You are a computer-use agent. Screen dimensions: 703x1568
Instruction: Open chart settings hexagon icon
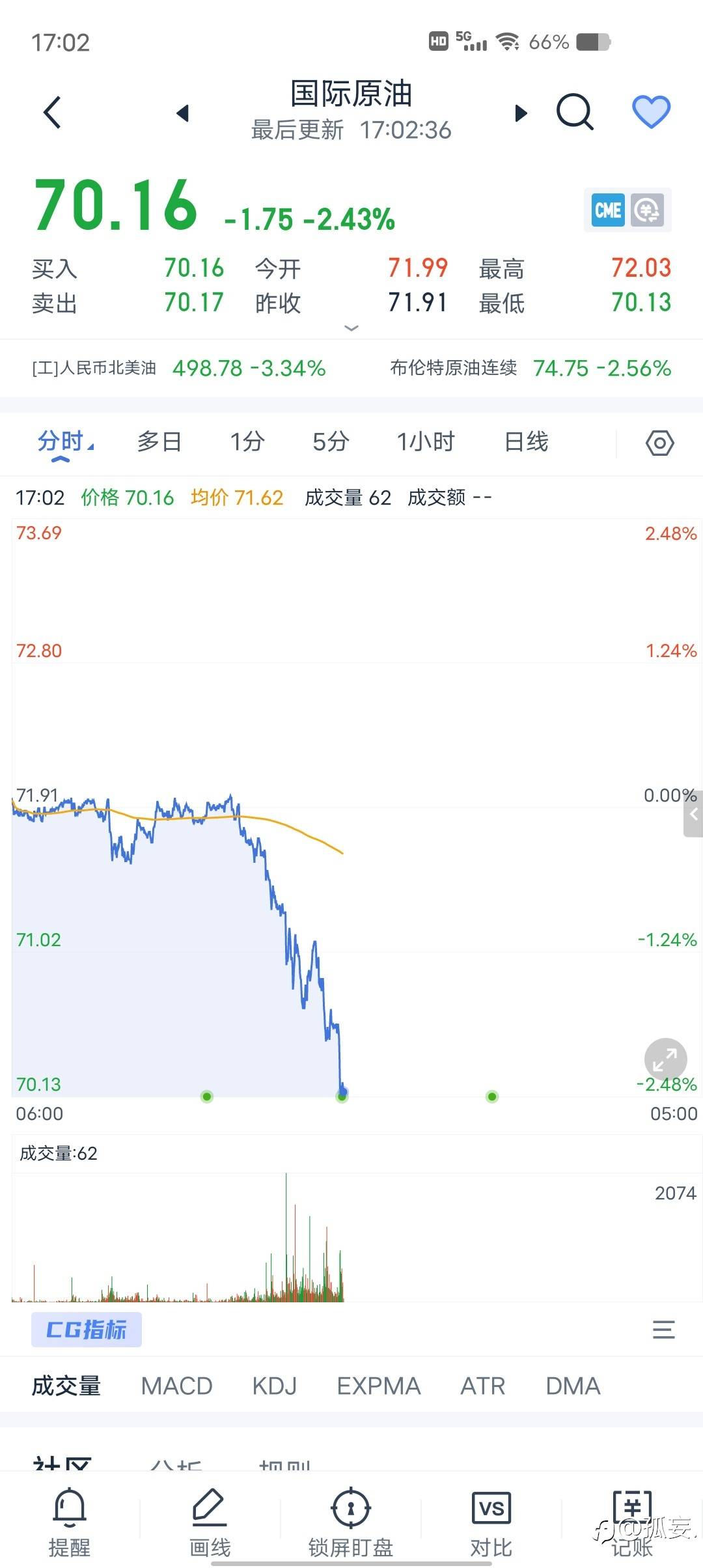(660, 443)
